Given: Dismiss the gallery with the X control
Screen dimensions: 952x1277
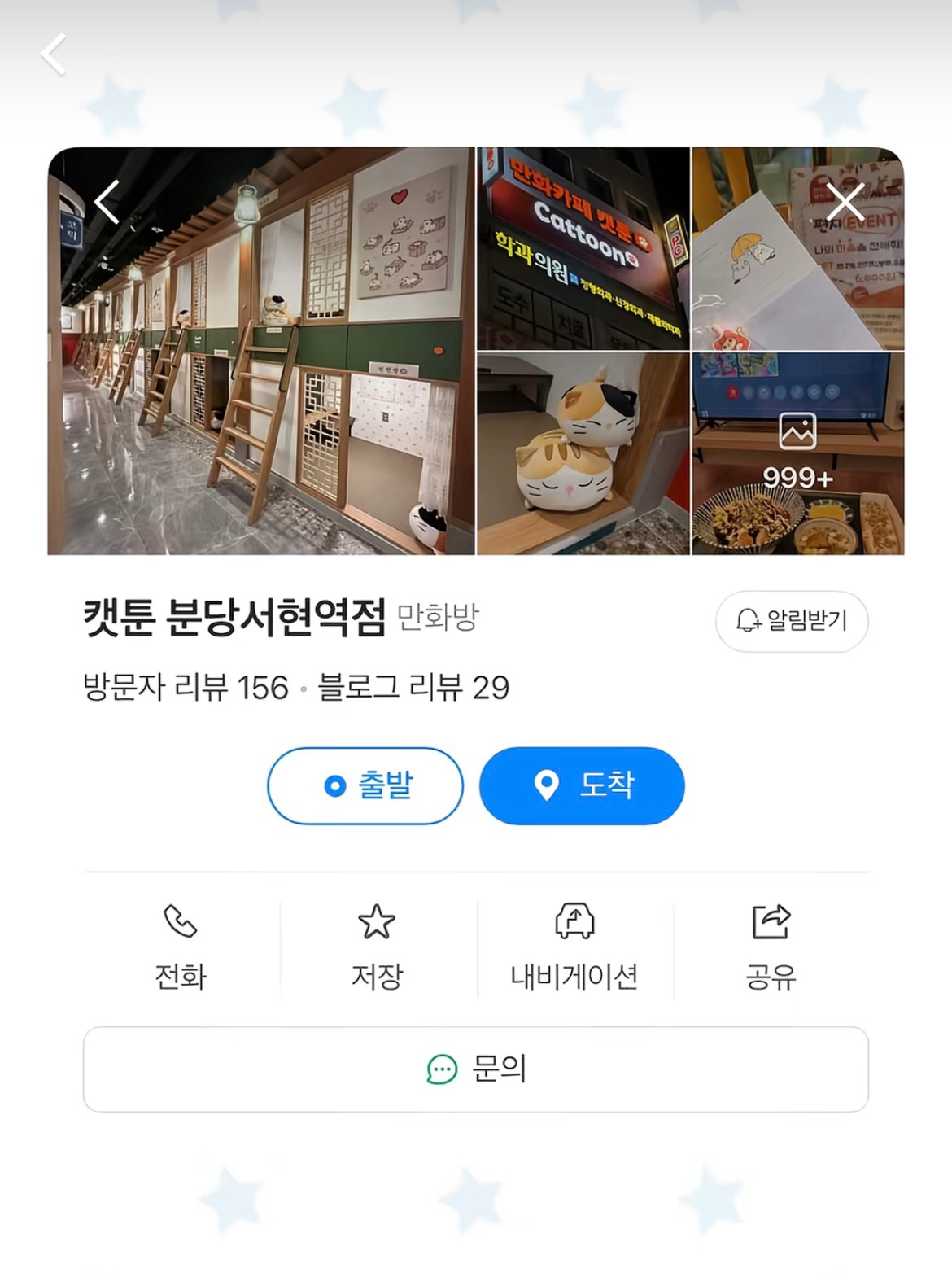Looking at the screenshot, I should tap(846, 200).
